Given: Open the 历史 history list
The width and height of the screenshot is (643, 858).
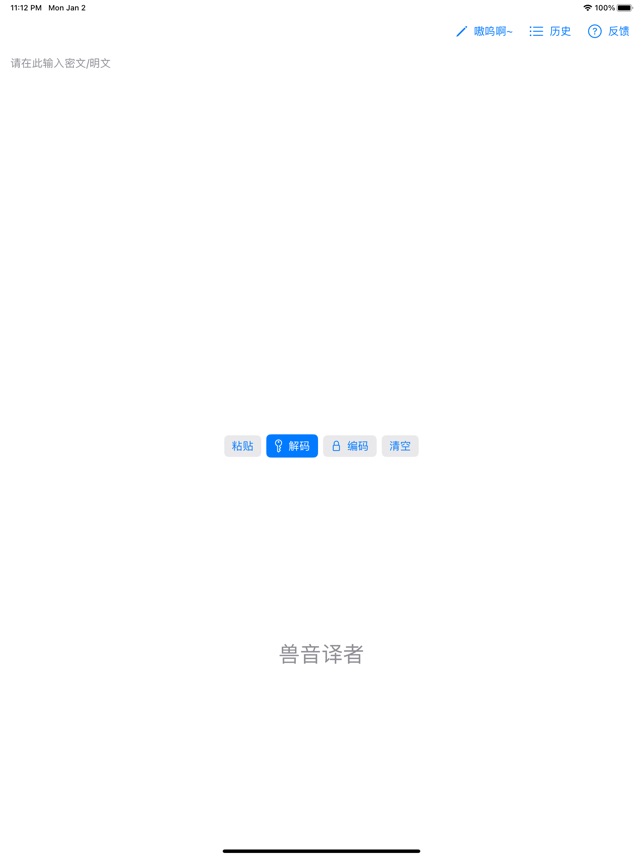Looking at the screenshot, I should [550, 31].
